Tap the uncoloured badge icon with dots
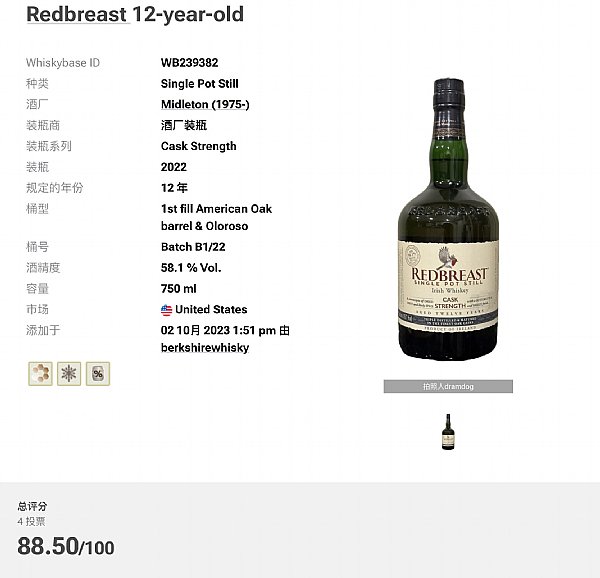This screenshot has width=600, height=578. (x=40, y=373)
